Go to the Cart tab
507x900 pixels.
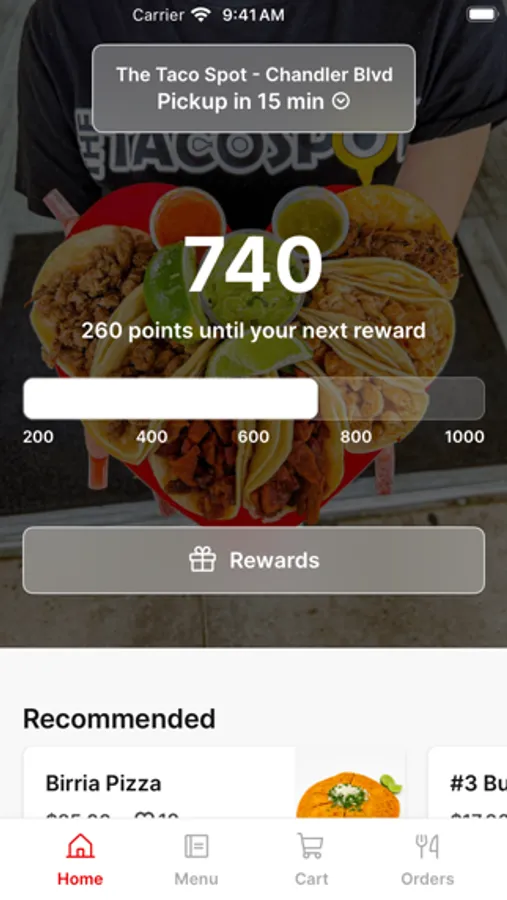tap(311, 860)
